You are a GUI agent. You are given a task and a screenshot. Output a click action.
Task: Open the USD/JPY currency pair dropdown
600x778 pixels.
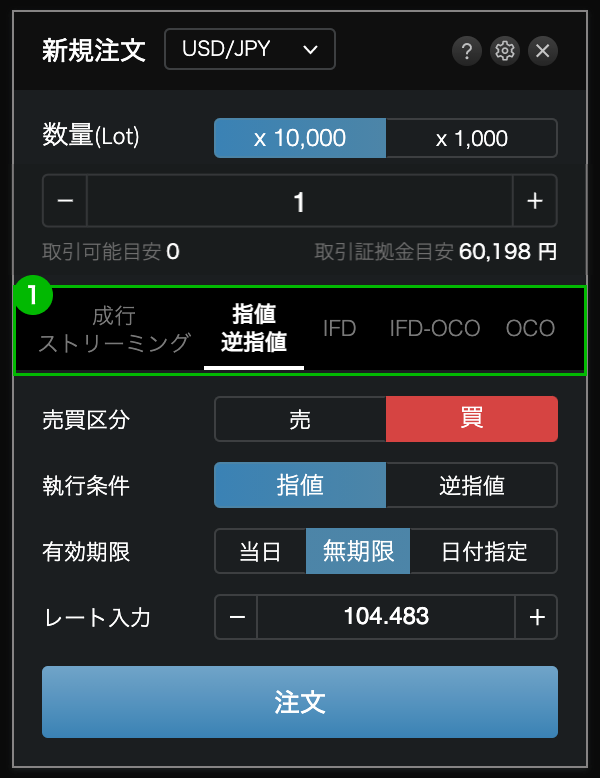[249, 49]
